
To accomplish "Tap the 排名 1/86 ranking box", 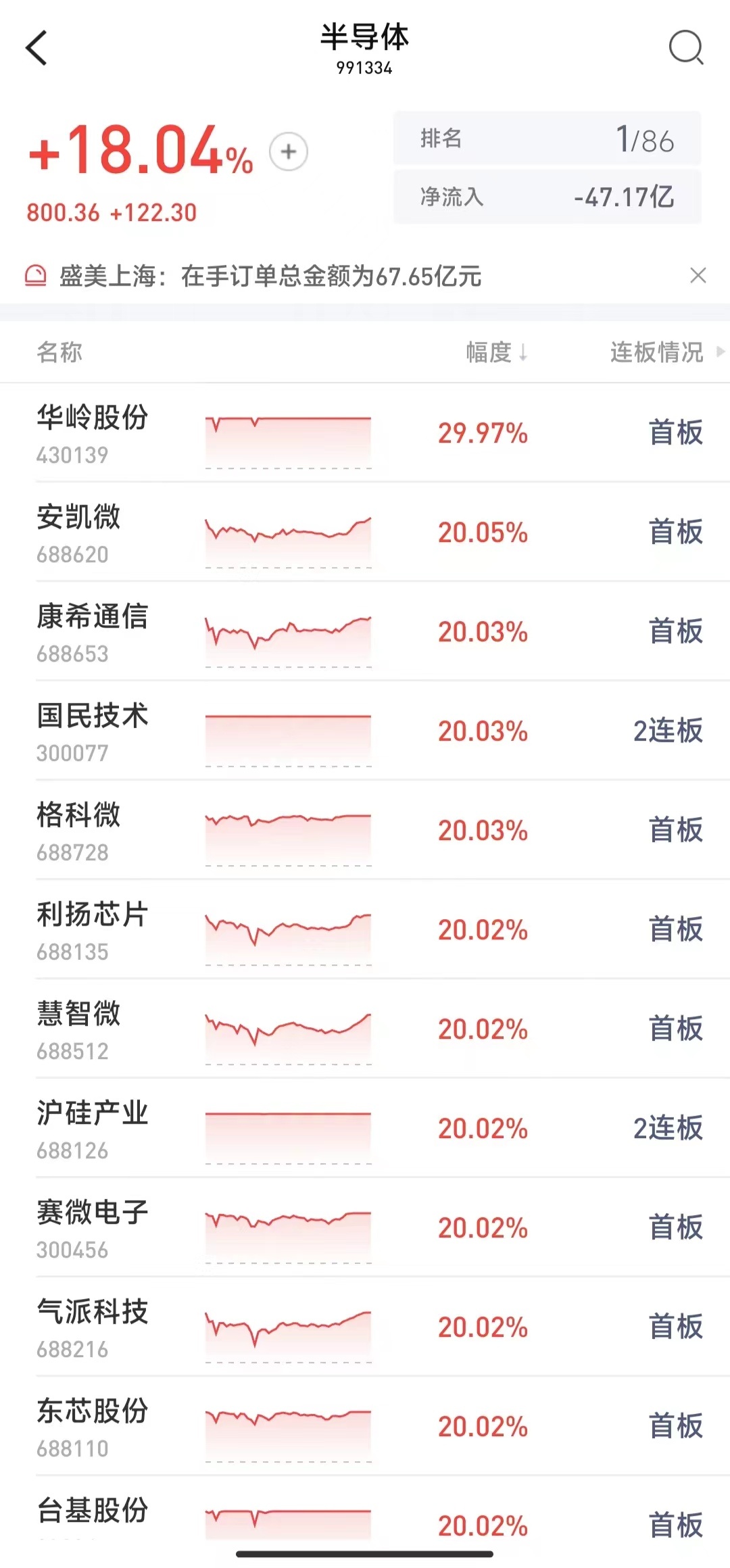I will pos(547,139).
